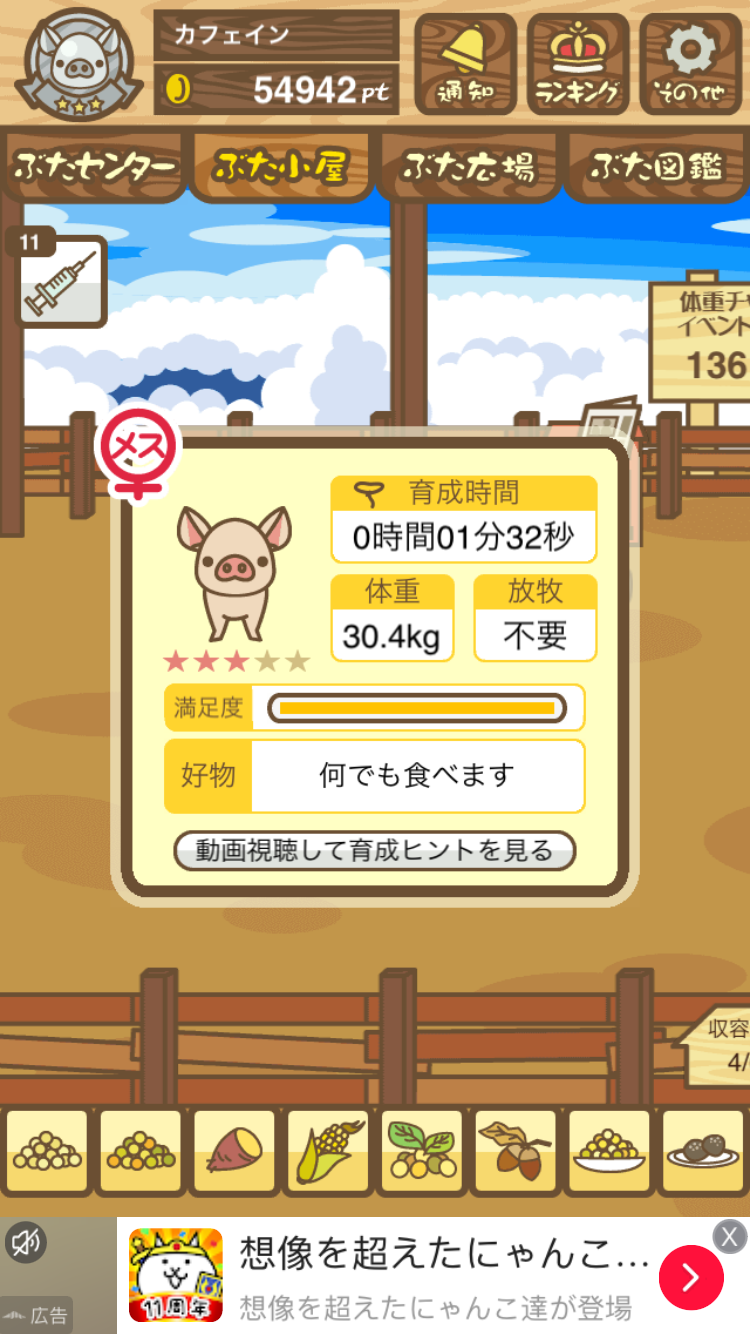Open the ランキング rankings
The height and width of the screenshot is (1334, 750).
pyautogui.click(x=577, y=62)
